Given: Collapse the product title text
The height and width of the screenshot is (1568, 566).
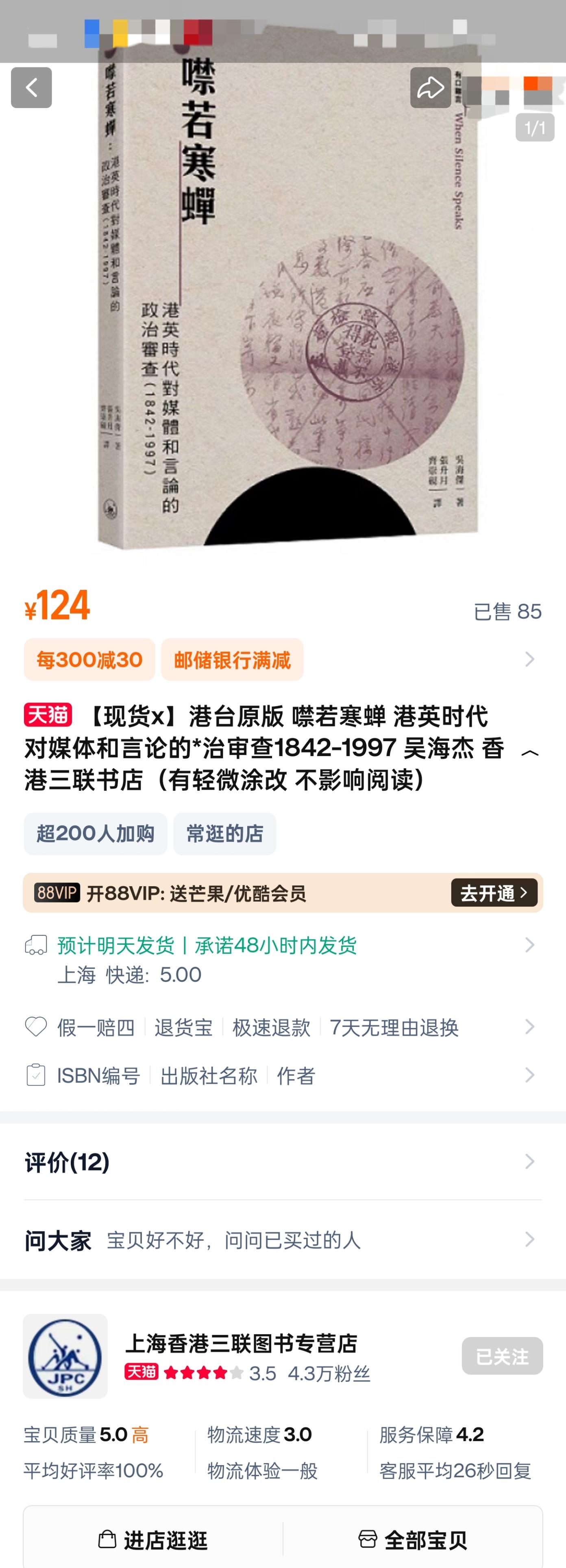Looking at the screenshot, I should pyautogui.click(x=529, y=753).
